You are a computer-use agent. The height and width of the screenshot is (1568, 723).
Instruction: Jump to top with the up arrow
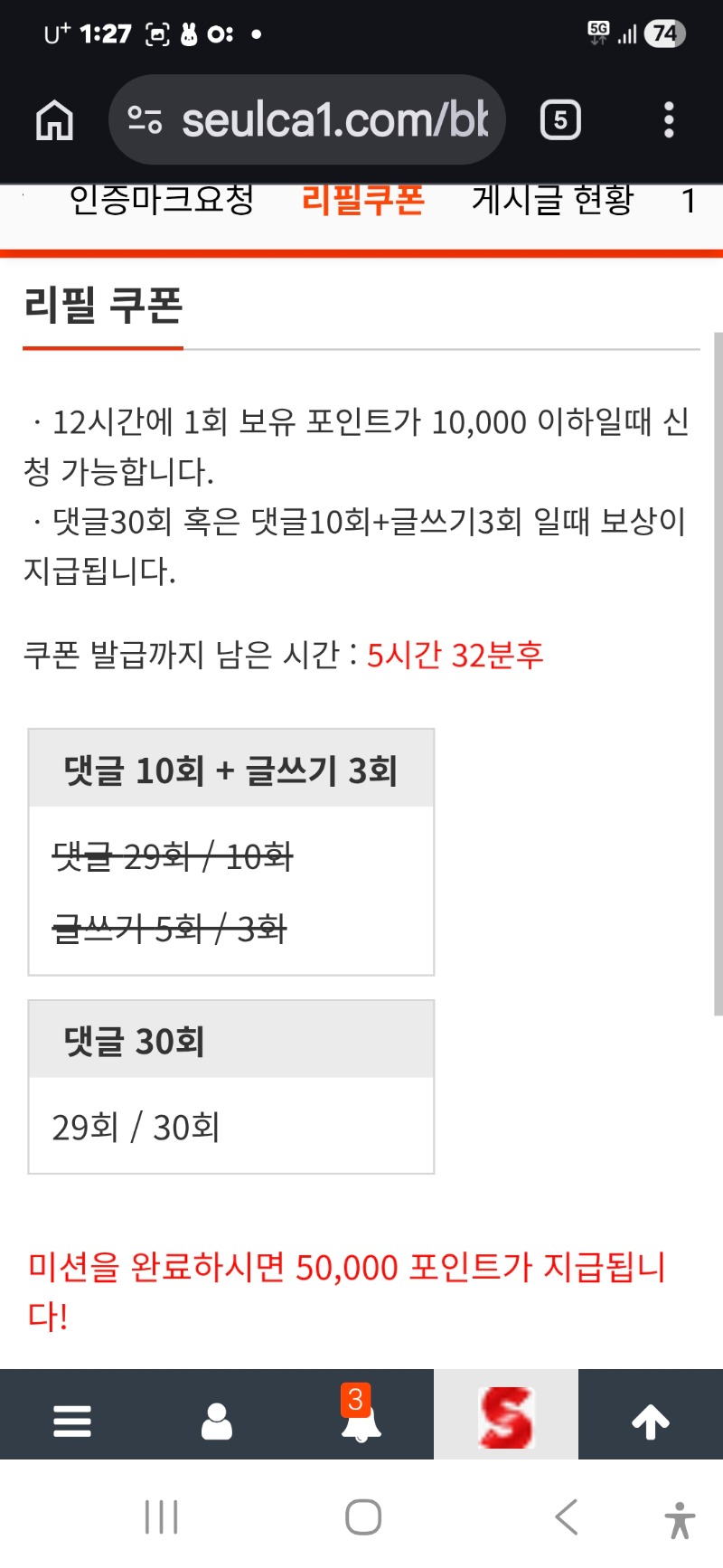(x=651, y=1421)
